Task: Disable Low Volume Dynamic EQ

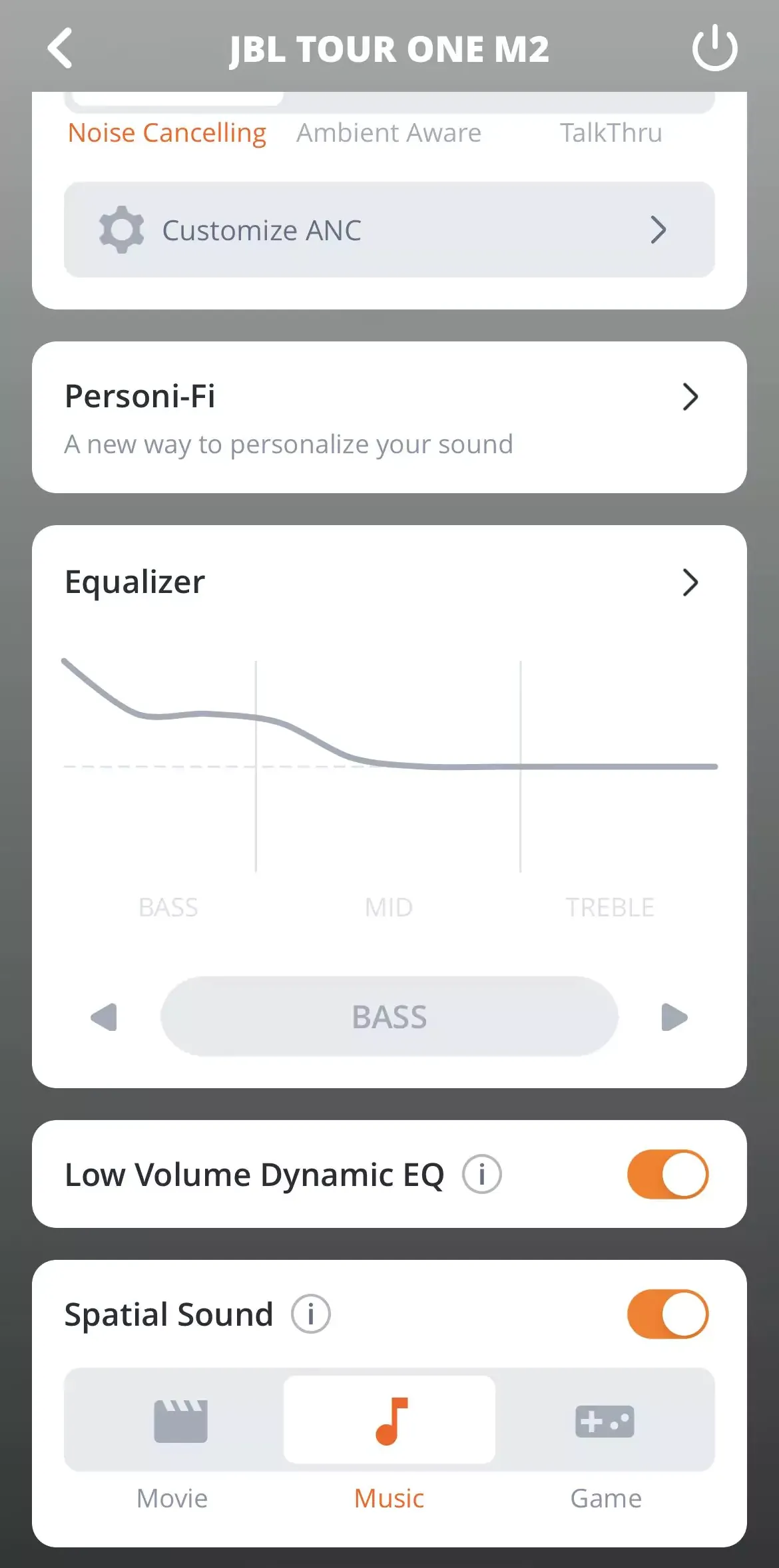Action: click(x=667, y=1174)
